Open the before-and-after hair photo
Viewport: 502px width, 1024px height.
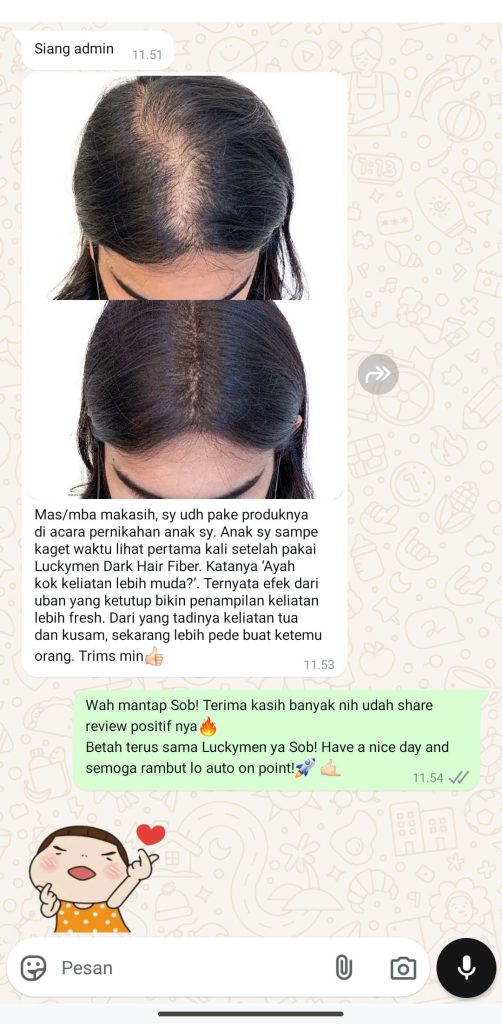pyautogui.click(x=184, y=287)
